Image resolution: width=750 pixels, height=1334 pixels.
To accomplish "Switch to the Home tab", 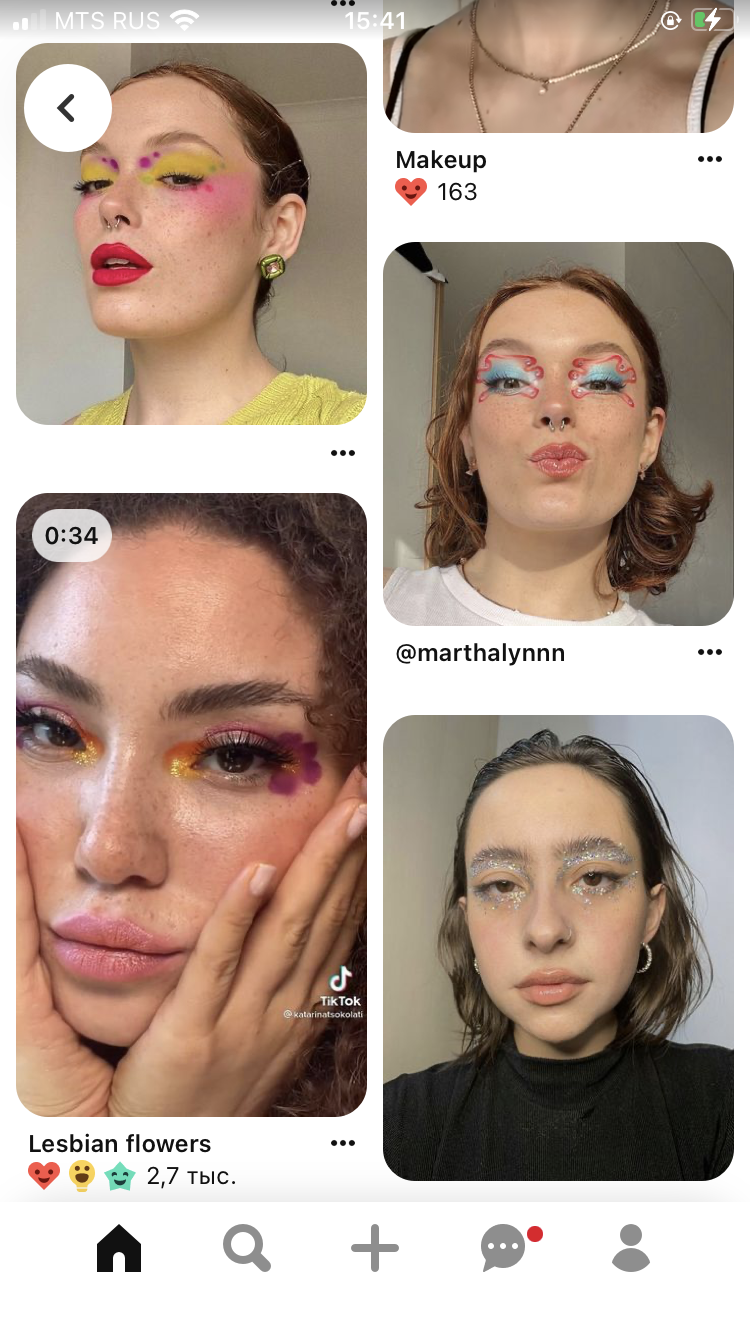I will coord(119,1248).
